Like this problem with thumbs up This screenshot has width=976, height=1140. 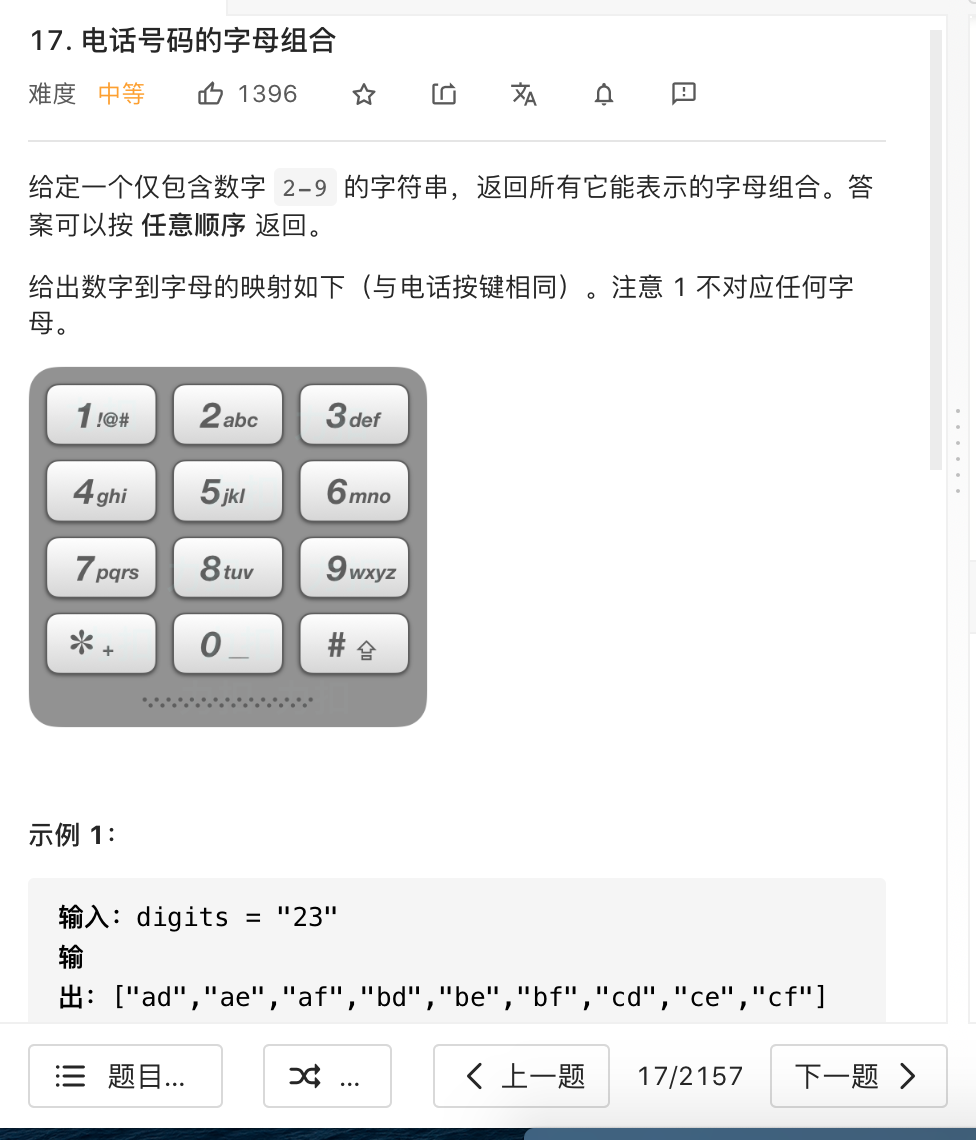211,94
